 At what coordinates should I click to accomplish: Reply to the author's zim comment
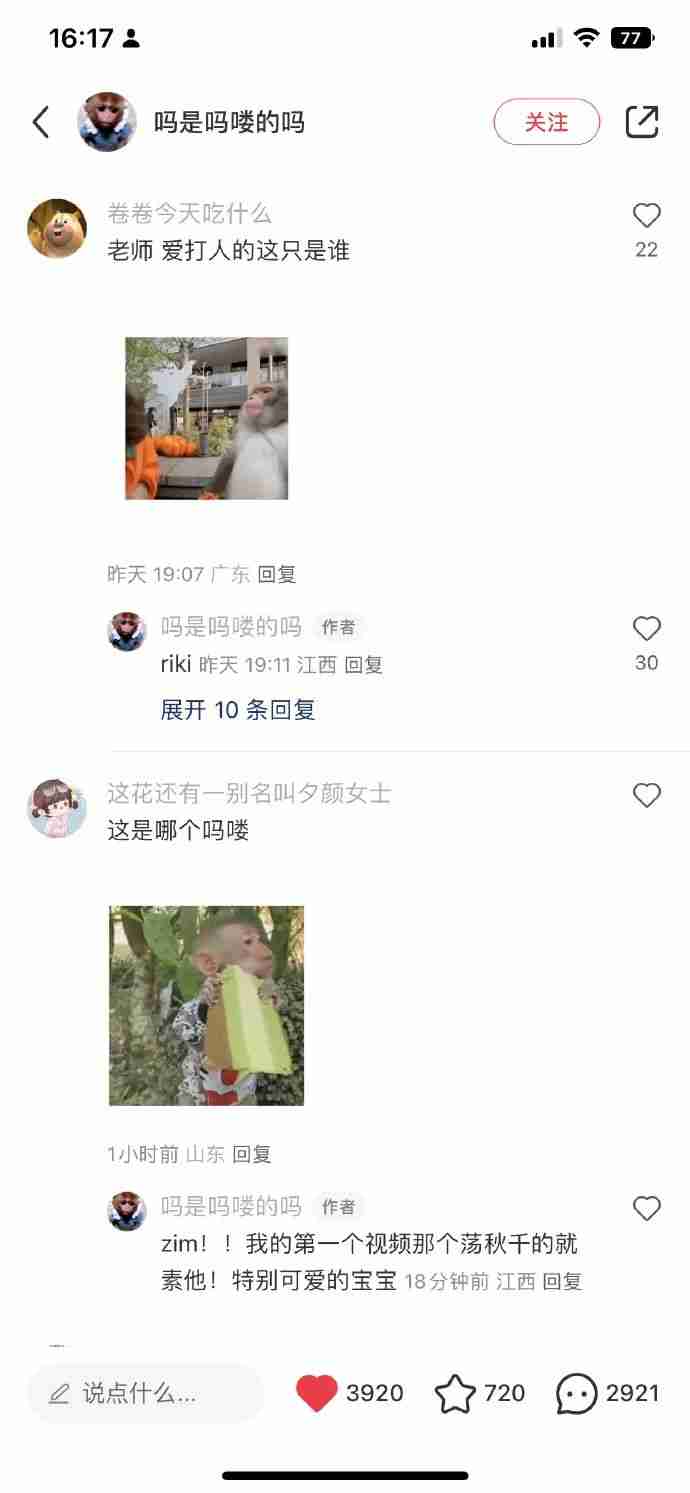pyautogui.click(x=562, y=1281)
